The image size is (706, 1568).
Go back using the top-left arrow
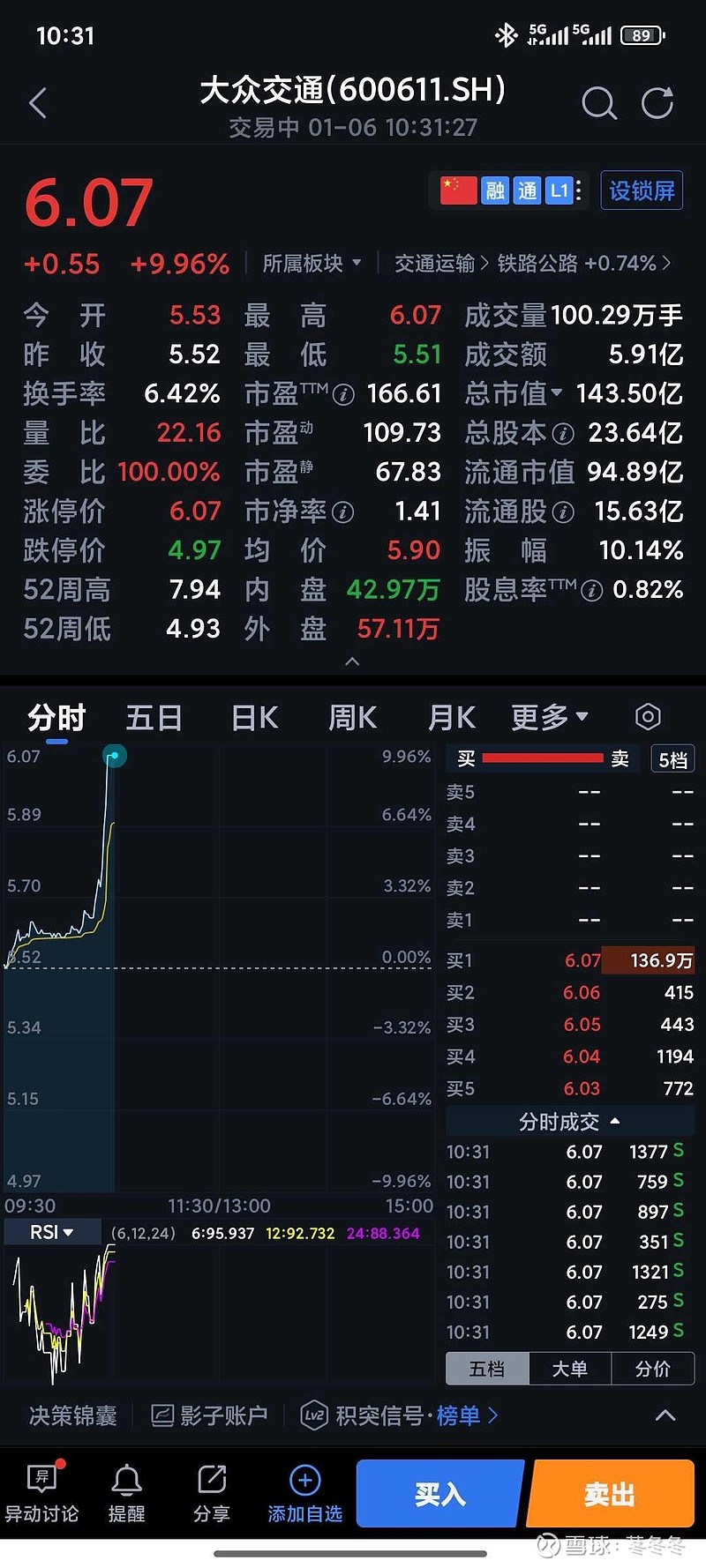37,103
